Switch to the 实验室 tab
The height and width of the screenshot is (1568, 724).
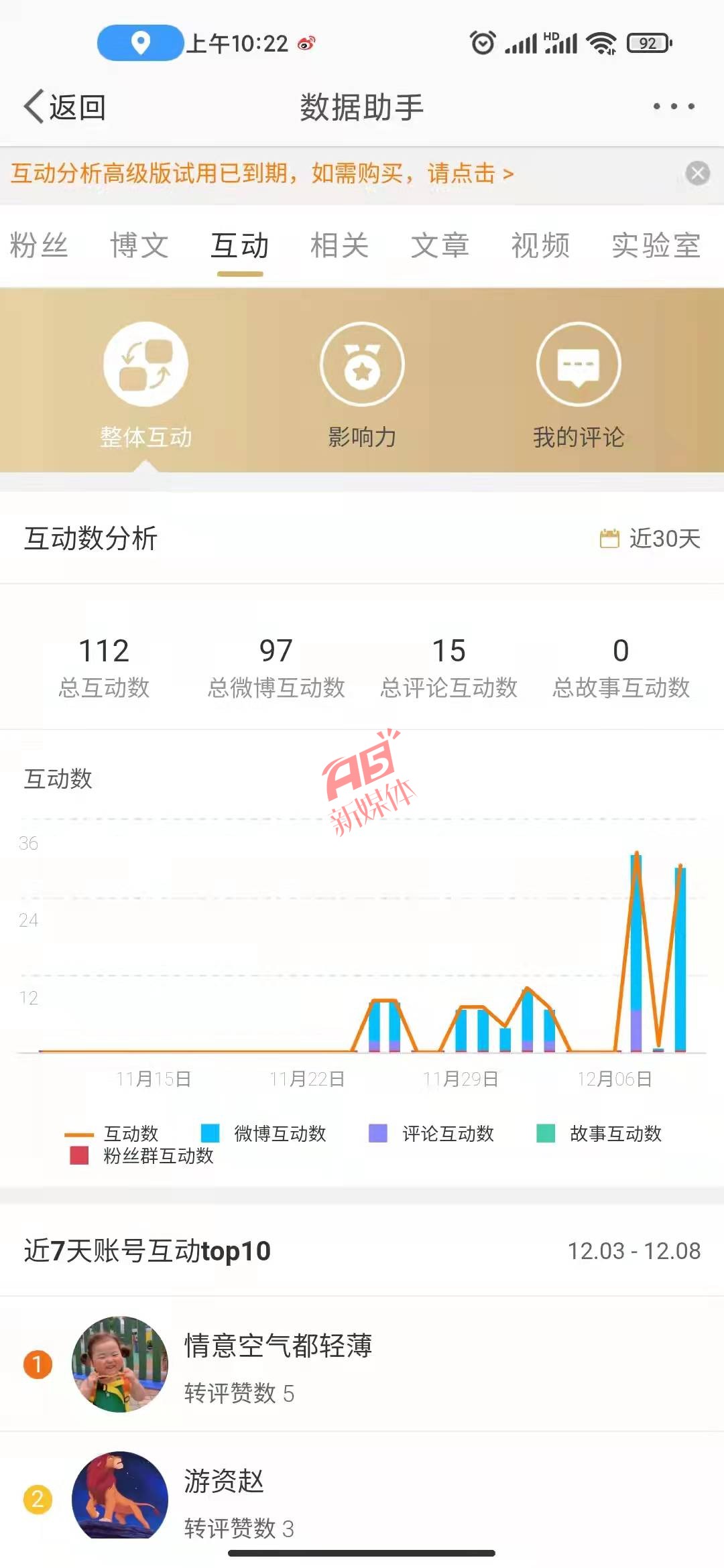656,245
